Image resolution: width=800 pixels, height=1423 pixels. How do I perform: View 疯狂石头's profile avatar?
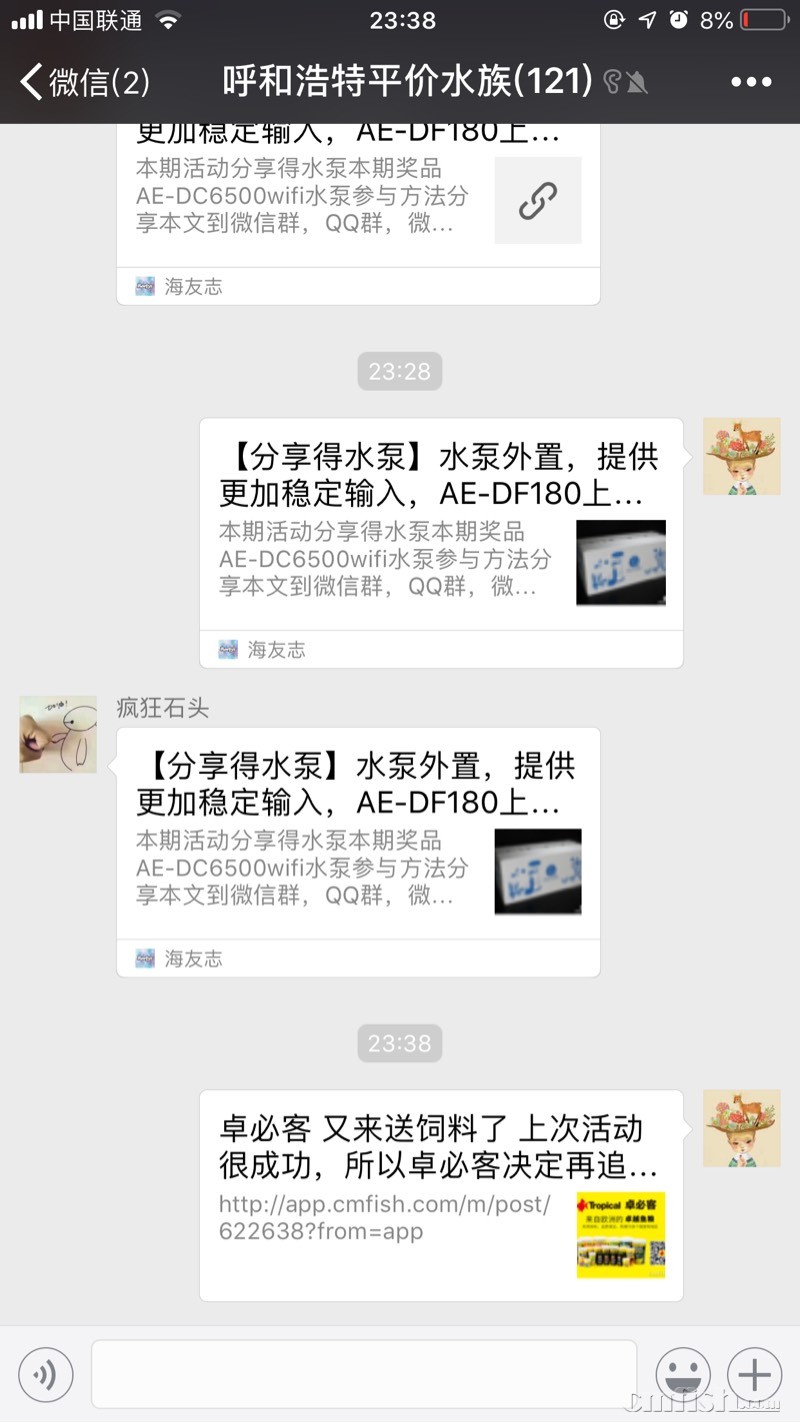pyautogui.click(x=58, y=735)
